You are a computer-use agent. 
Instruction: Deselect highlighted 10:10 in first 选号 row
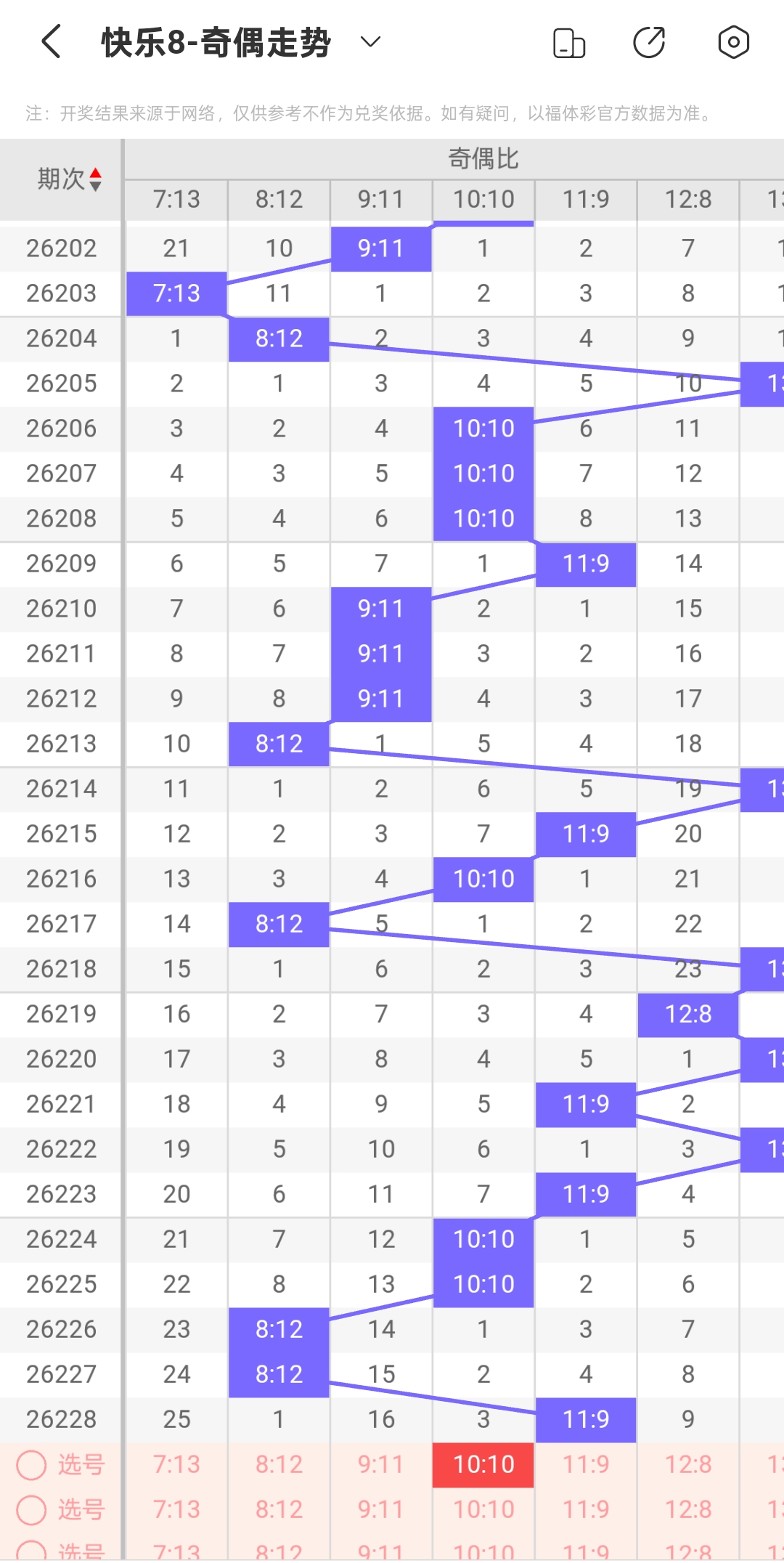(x=483, y=1465)
